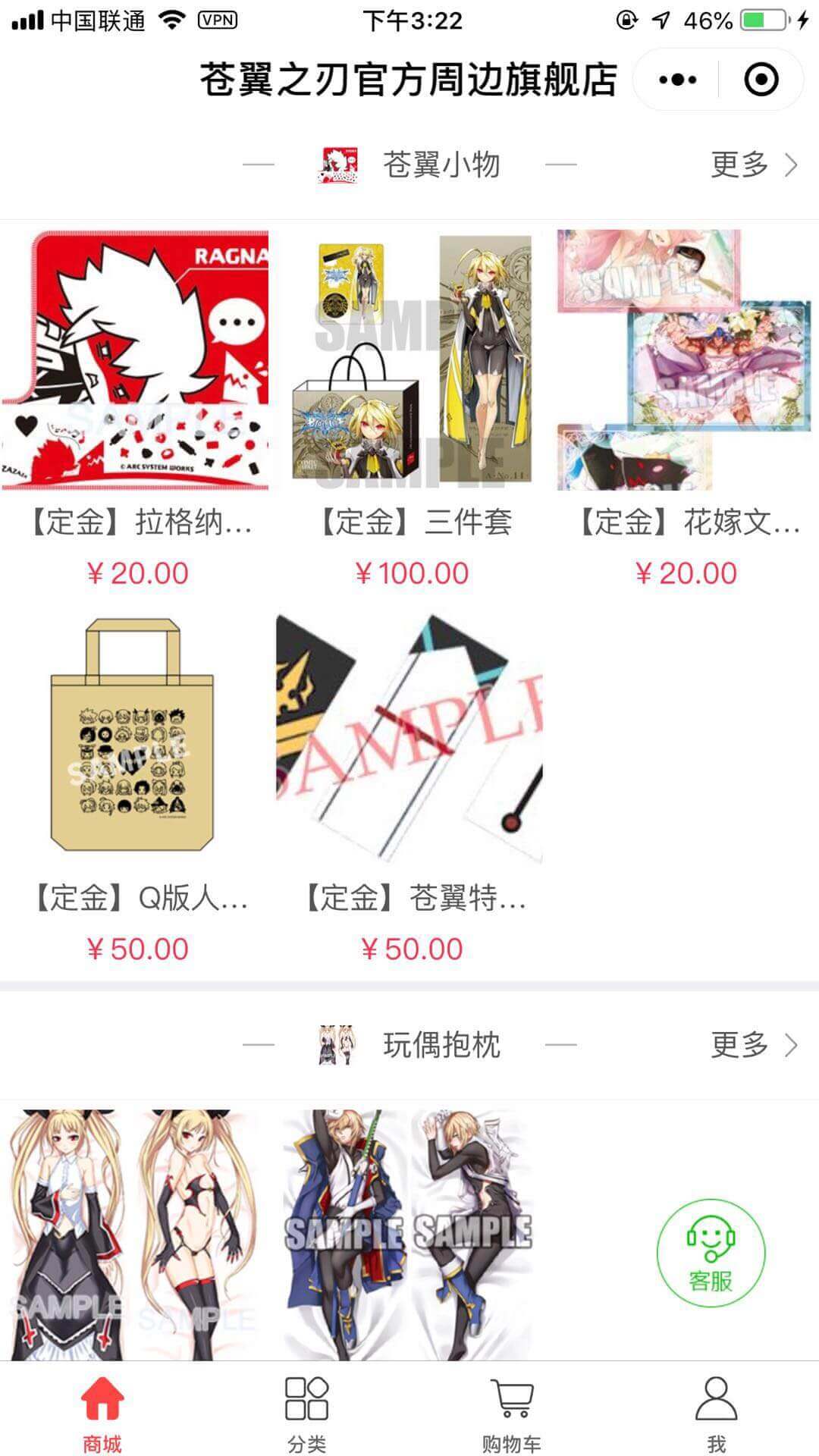Tap 更多 next to 玩偶抱枕
Image resolution: width=819 pixels, height=1456 pixels.
pos(753,1045)
